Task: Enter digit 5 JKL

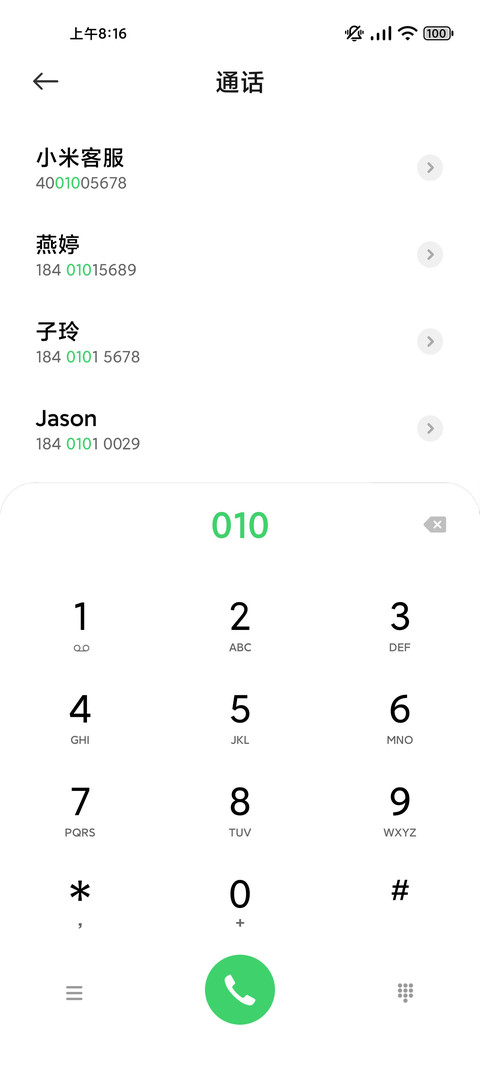Action: coord(240,719)
